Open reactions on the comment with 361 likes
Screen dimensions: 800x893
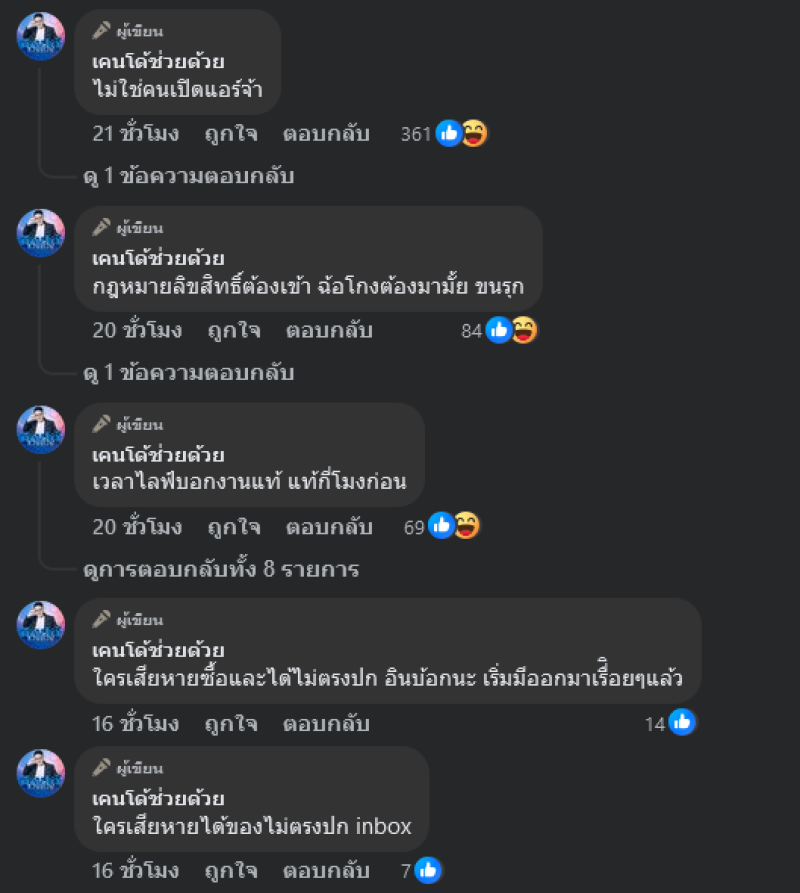[x=460, y=133]
